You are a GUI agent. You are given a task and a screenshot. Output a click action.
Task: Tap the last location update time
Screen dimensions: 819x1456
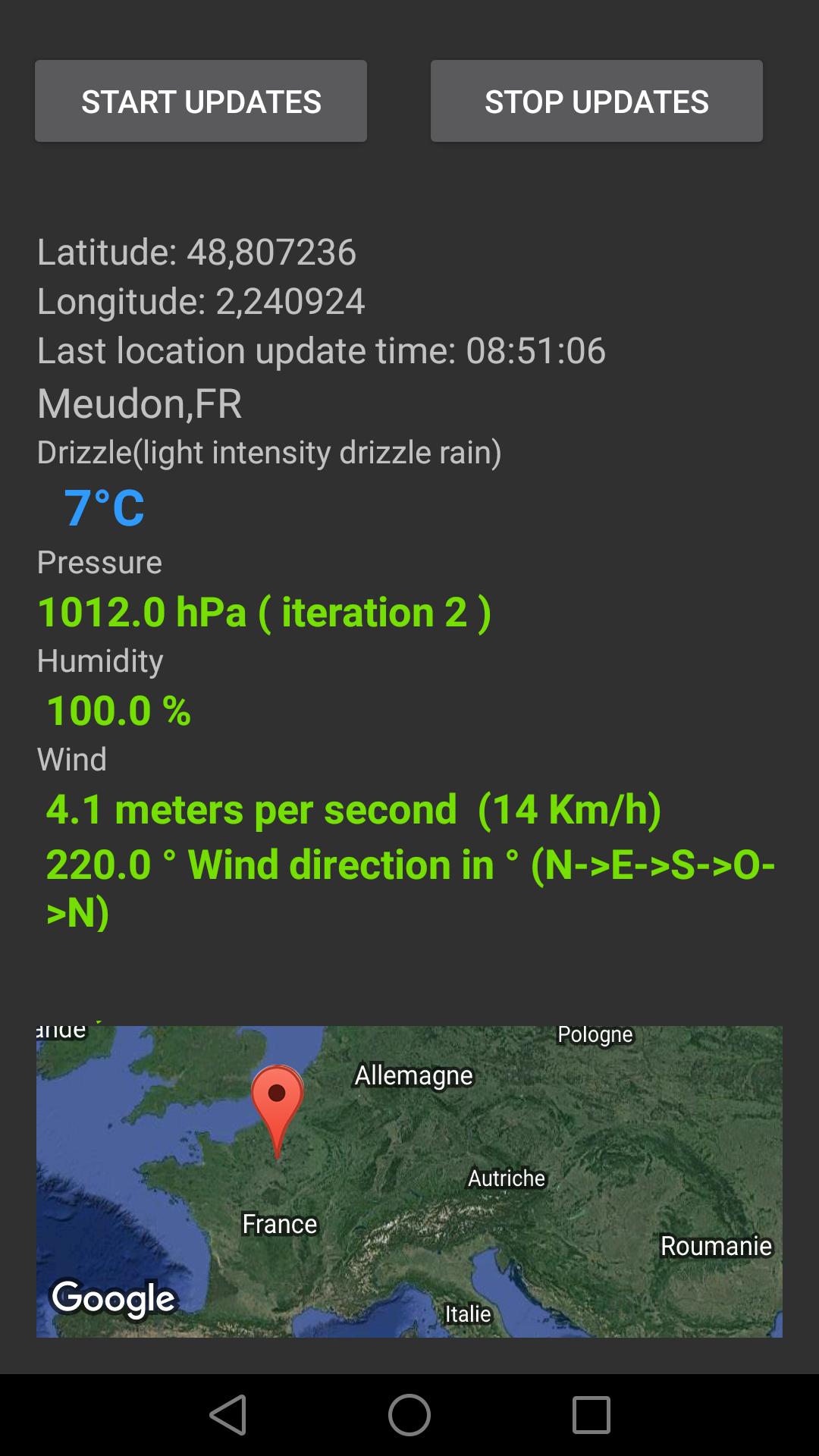[322, 350]
